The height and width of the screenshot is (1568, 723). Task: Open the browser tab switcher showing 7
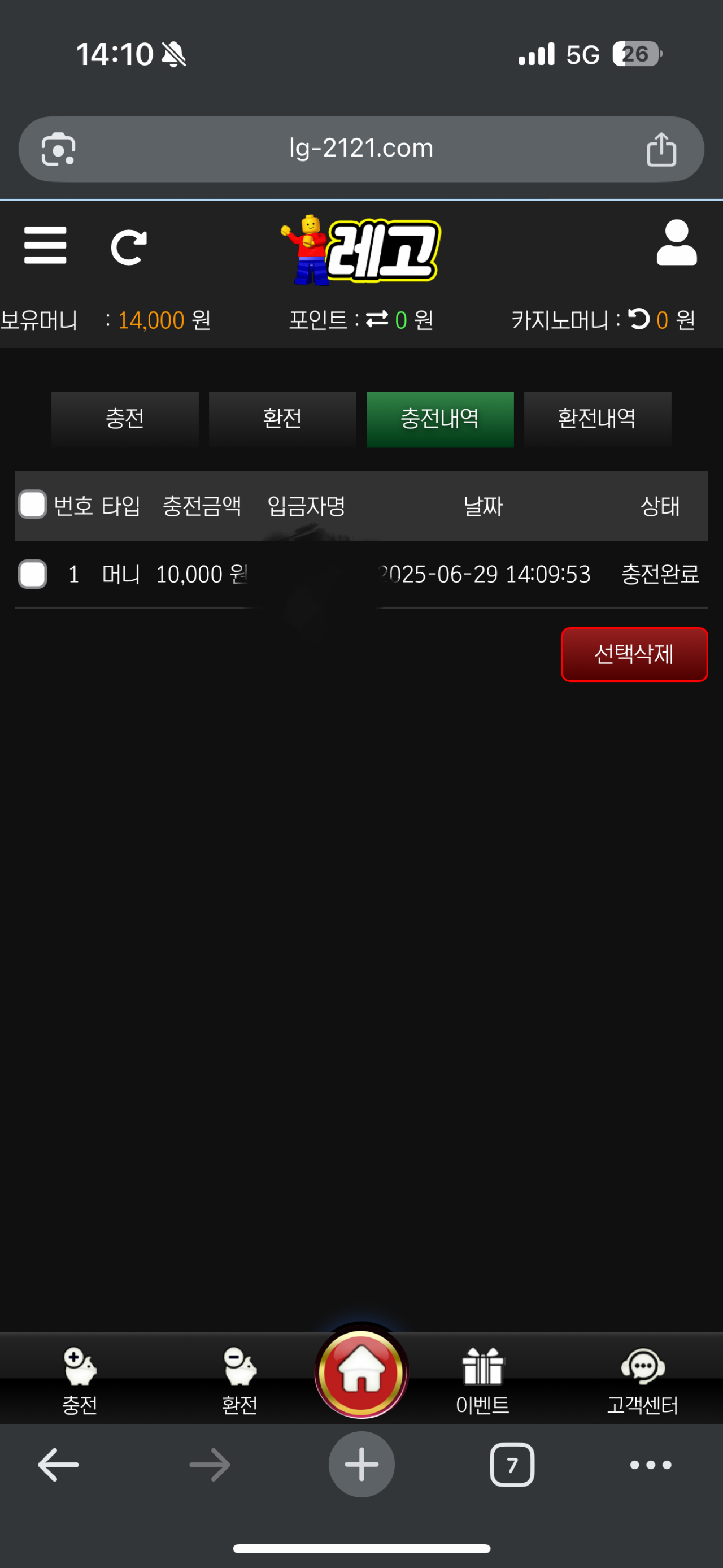(x=512, y=1465)
